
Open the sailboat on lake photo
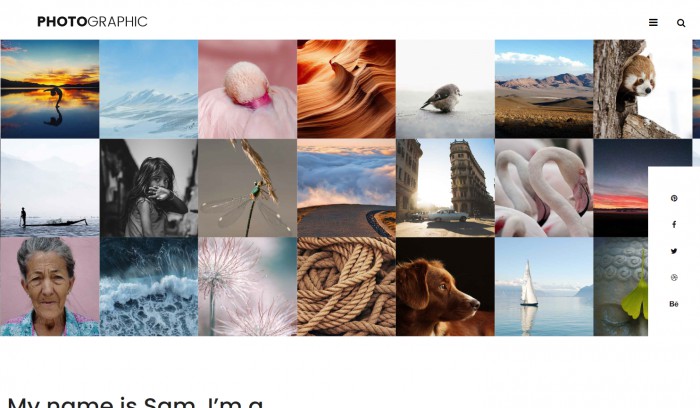[x=543, y=286]
